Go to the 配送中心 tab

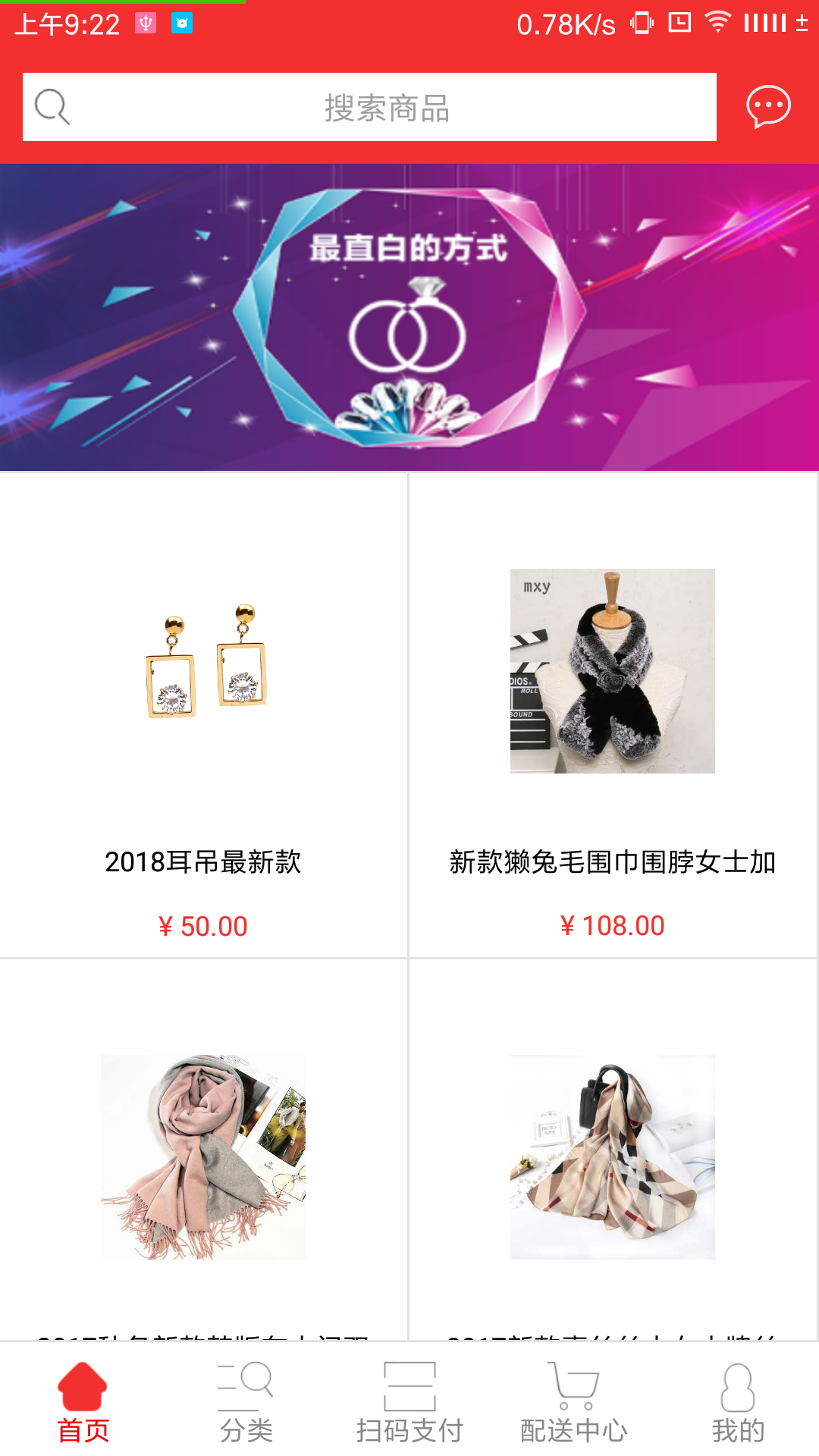tap(573, 1401)
